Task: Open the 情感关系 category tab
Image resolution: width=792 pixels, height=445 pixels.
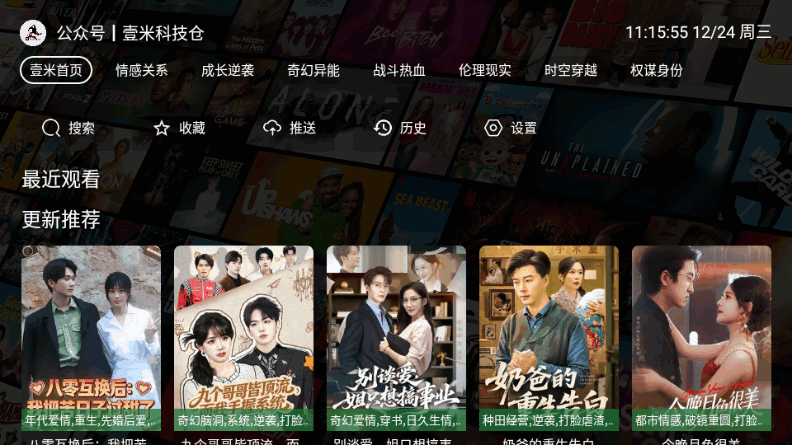Action: point(142,70)
